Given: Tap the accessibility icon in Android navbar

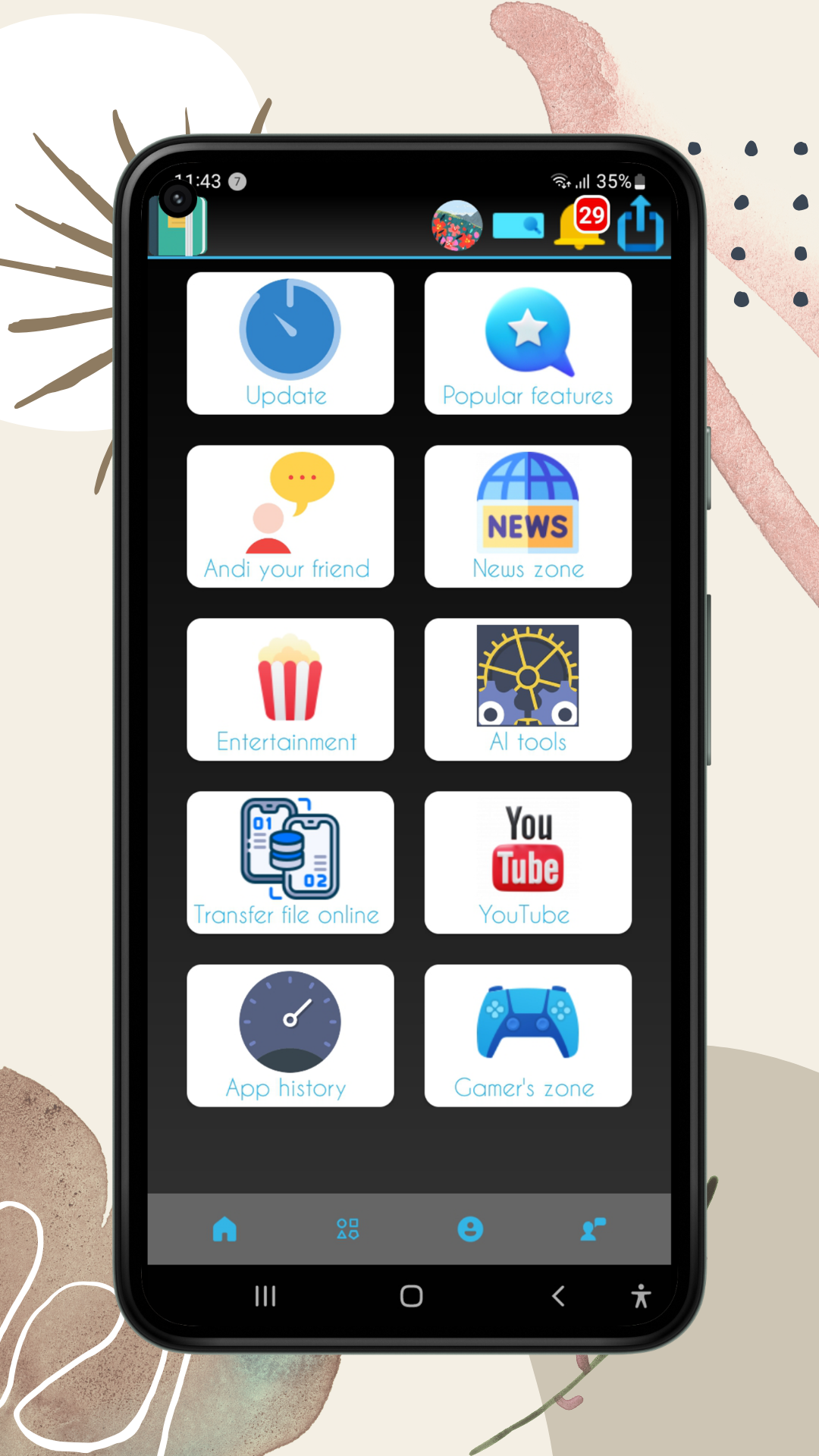Looking at the screenshot, I should pyautogui.click(x=642, y=1297).
